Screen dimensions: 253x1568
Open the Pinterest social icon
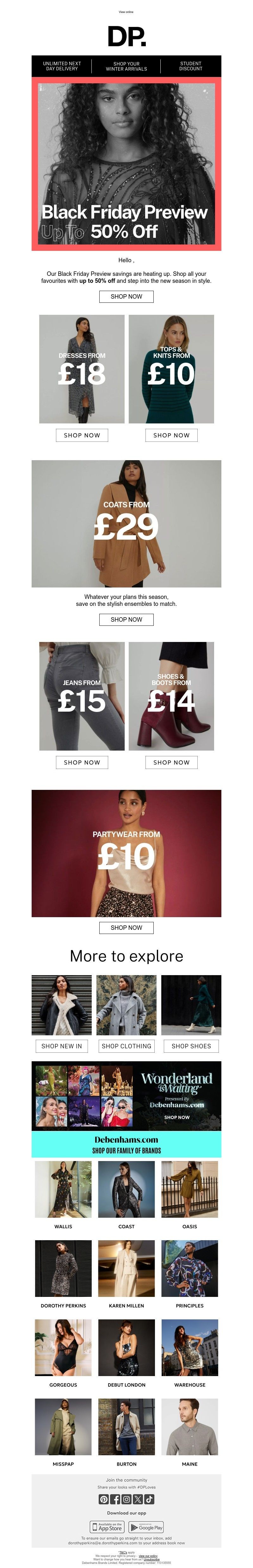coord(104,1499)
